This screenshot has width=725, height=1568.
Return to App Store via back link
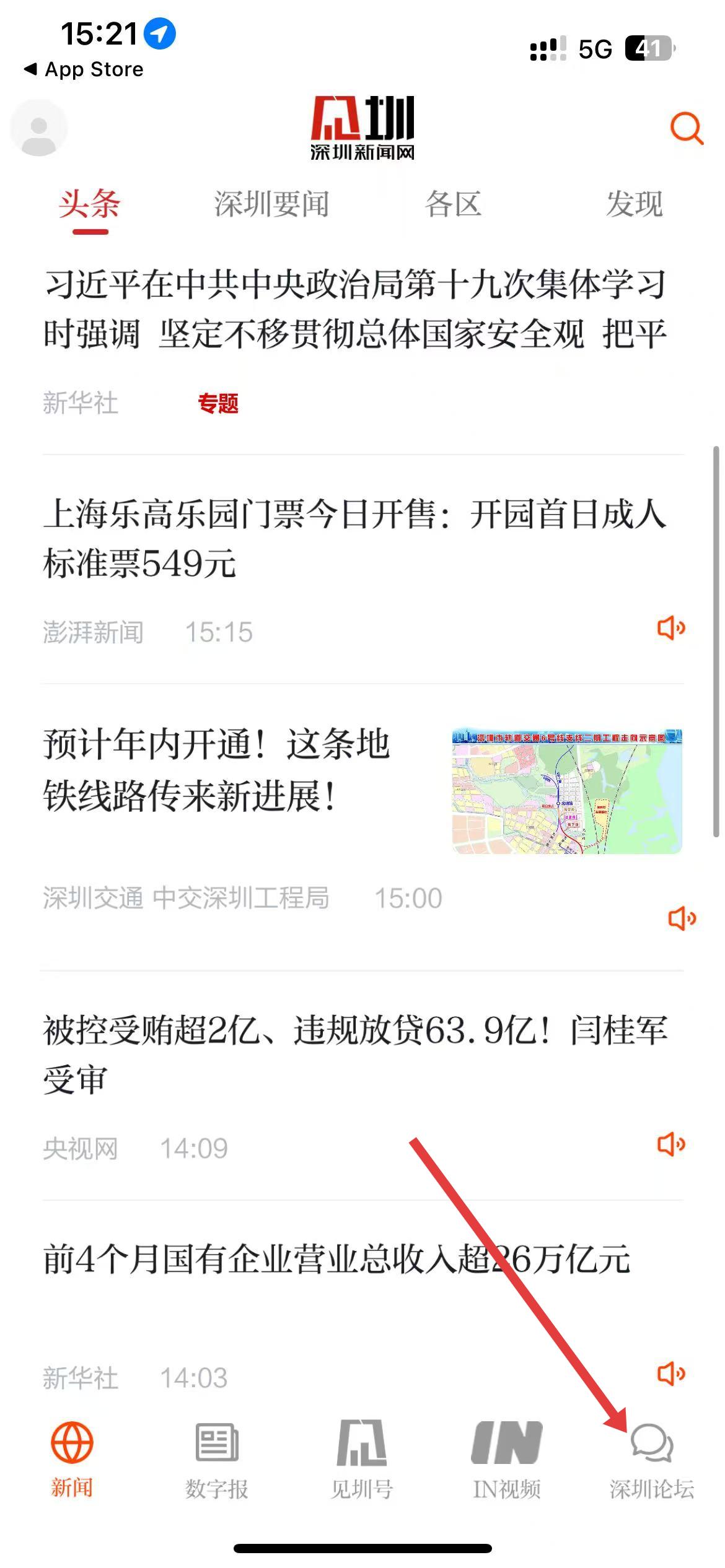pyautogui.click(x=83, y=69)
